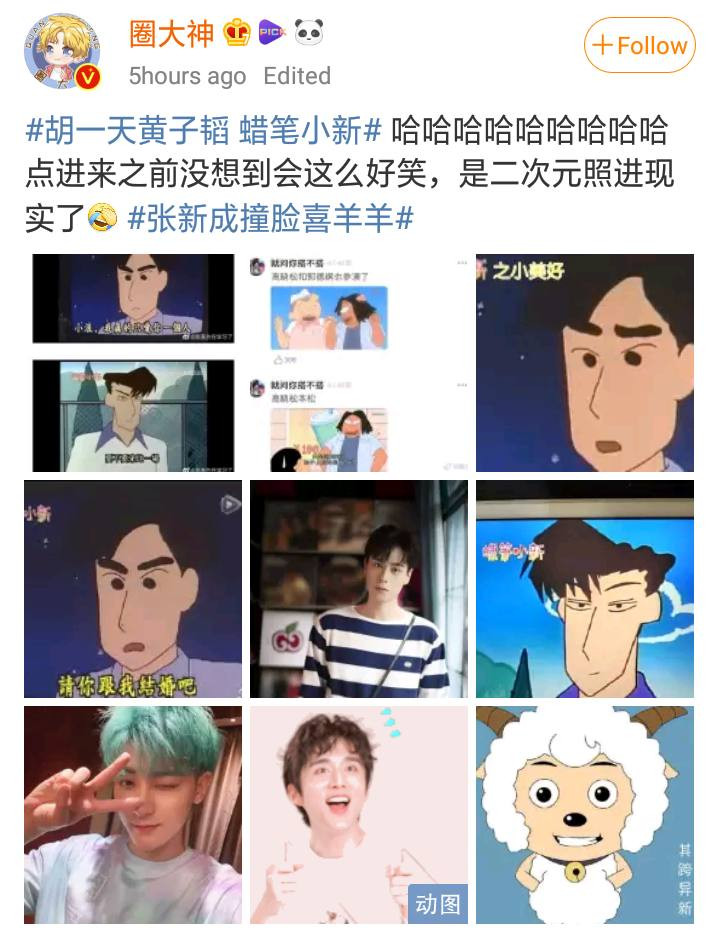
Task: View photo of person with green hair
Action: [133, 814]
